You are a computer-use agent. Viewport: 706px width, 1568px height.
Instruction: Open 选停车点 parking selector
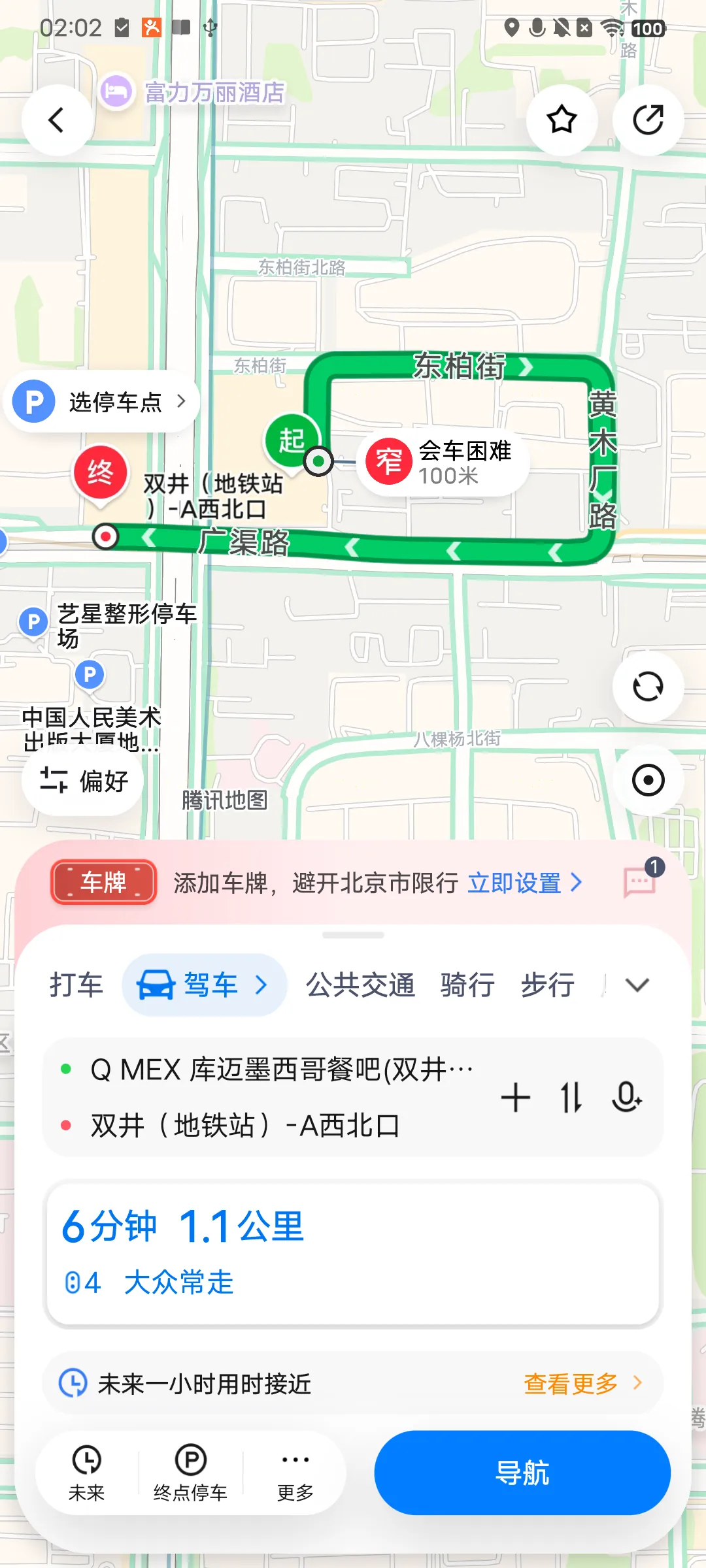click(102, 401)
